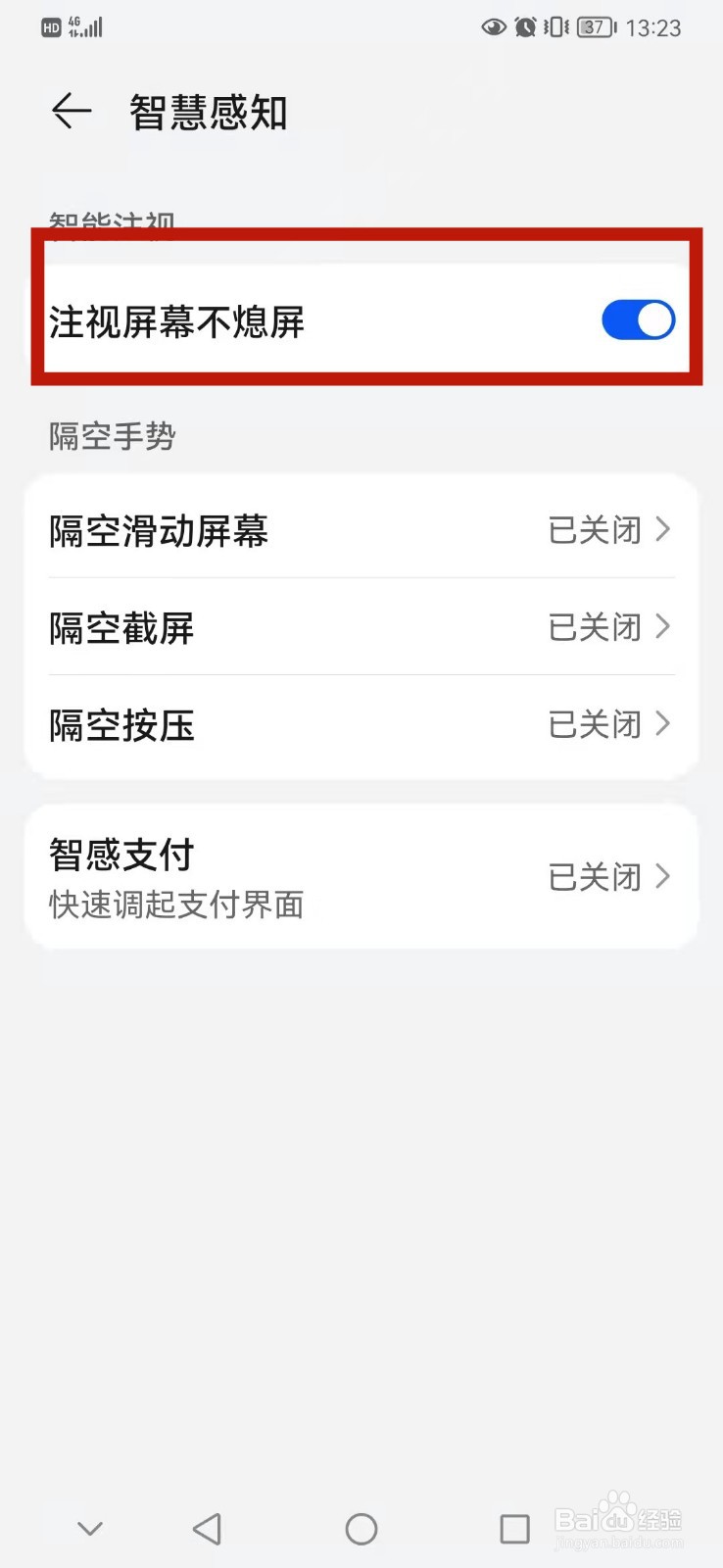Screen dimensions: 723x1568
Task: Open 隔空滑动屏幕 settings
Action: coord(361,530)
